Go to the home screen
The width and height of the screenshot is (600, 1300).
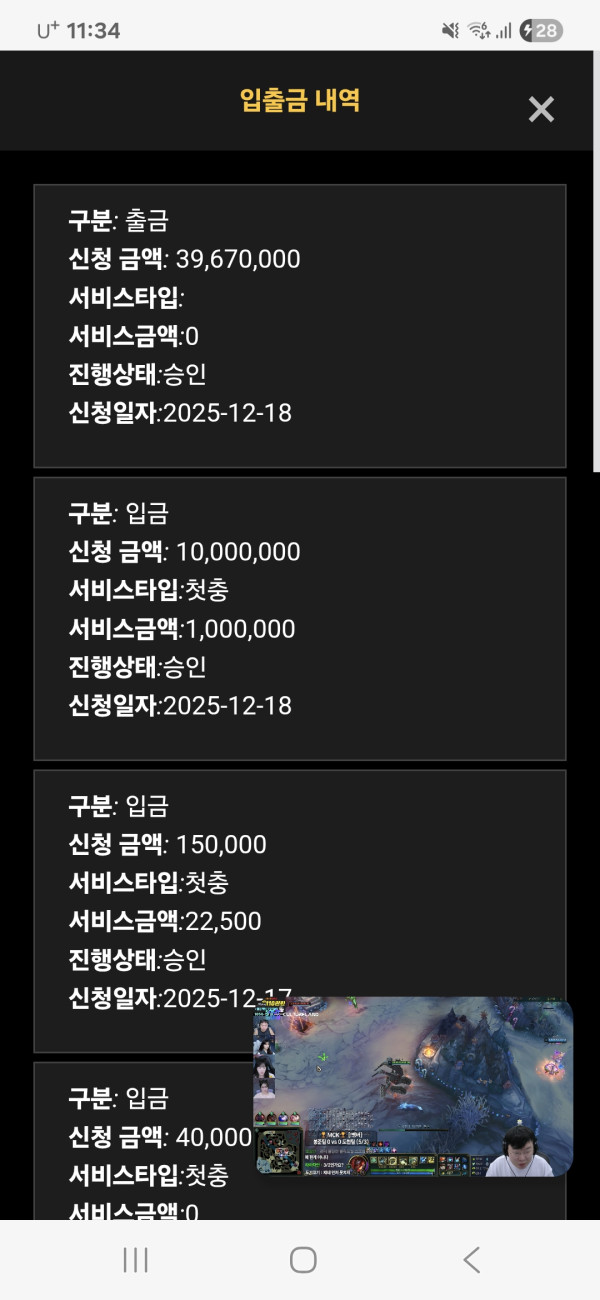(303, 1260)
